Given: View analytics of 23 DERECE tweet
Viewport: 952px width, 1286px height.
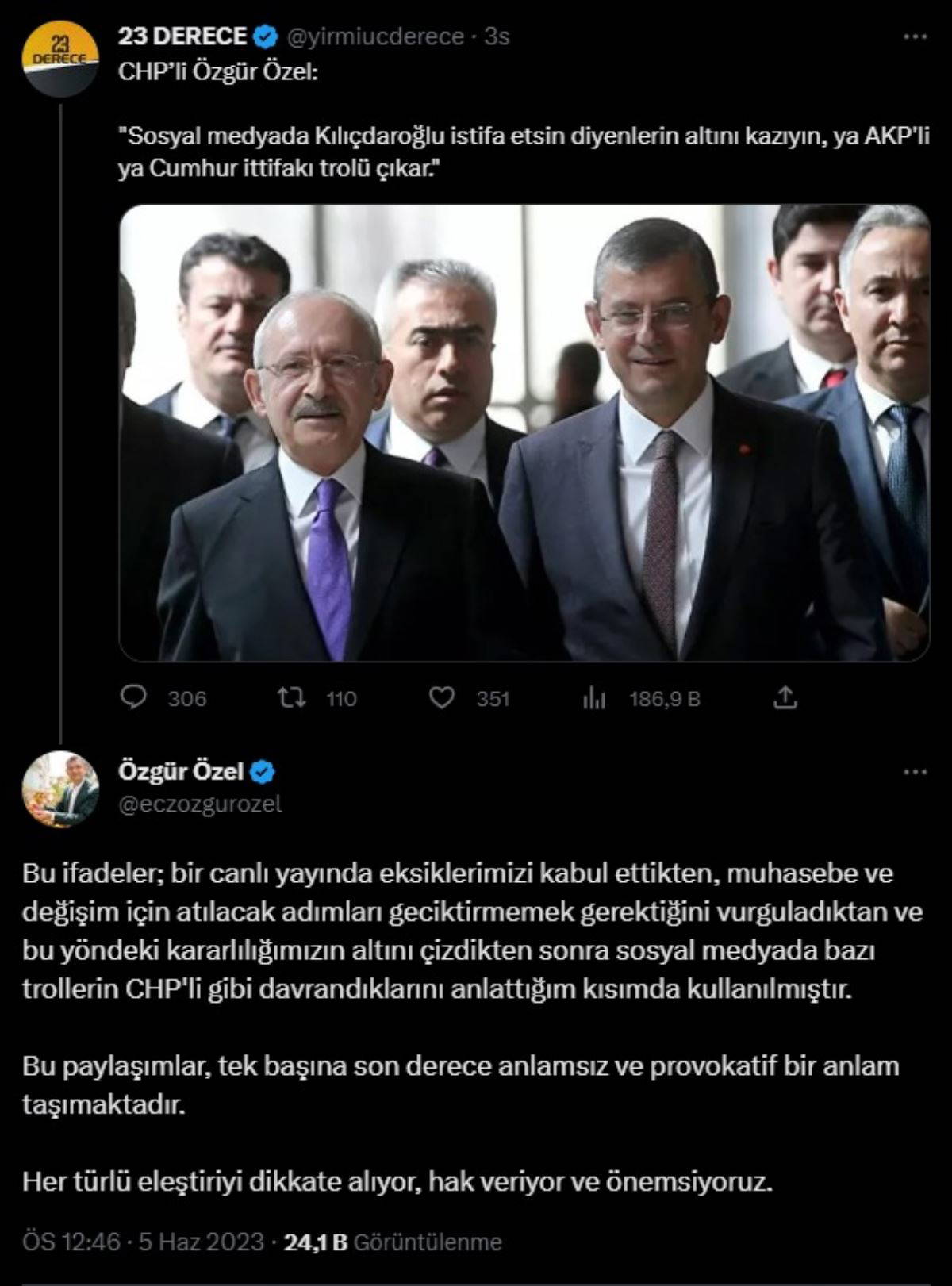Looking at the screenshot, I should point(594,699).
